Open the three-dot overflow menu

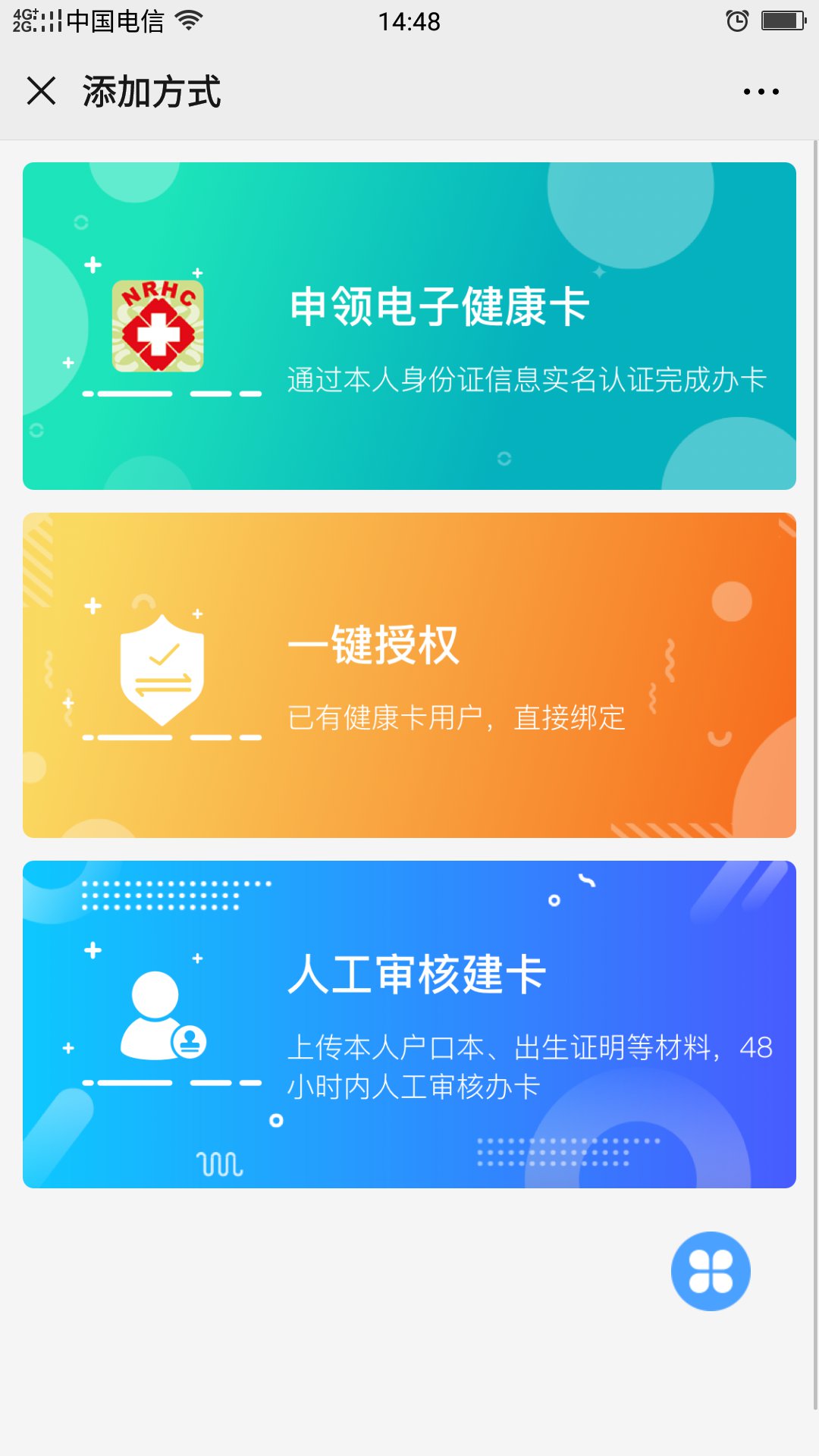[761, 92]
